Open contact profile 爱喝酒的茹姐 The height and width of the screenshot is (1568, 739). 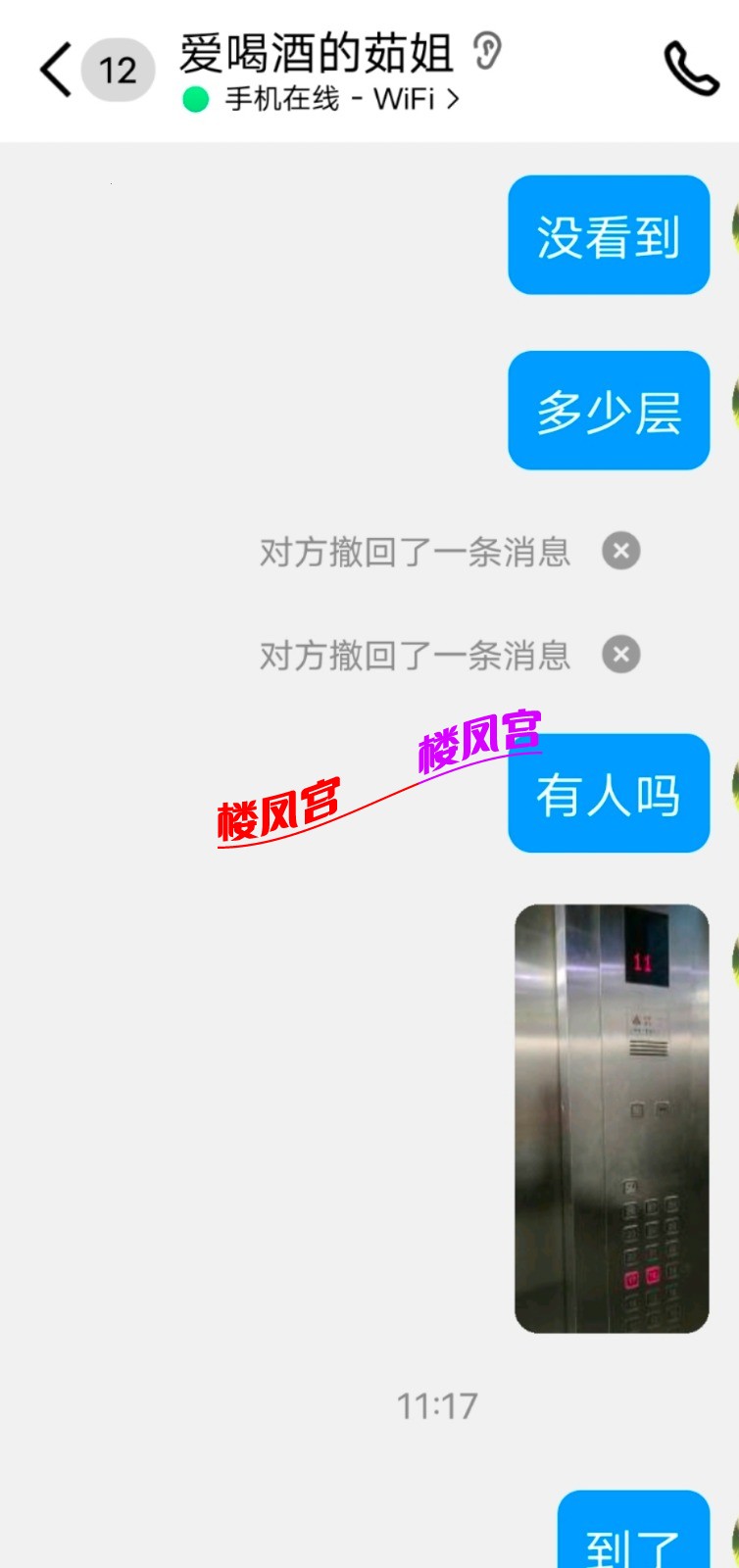[316, 53]
